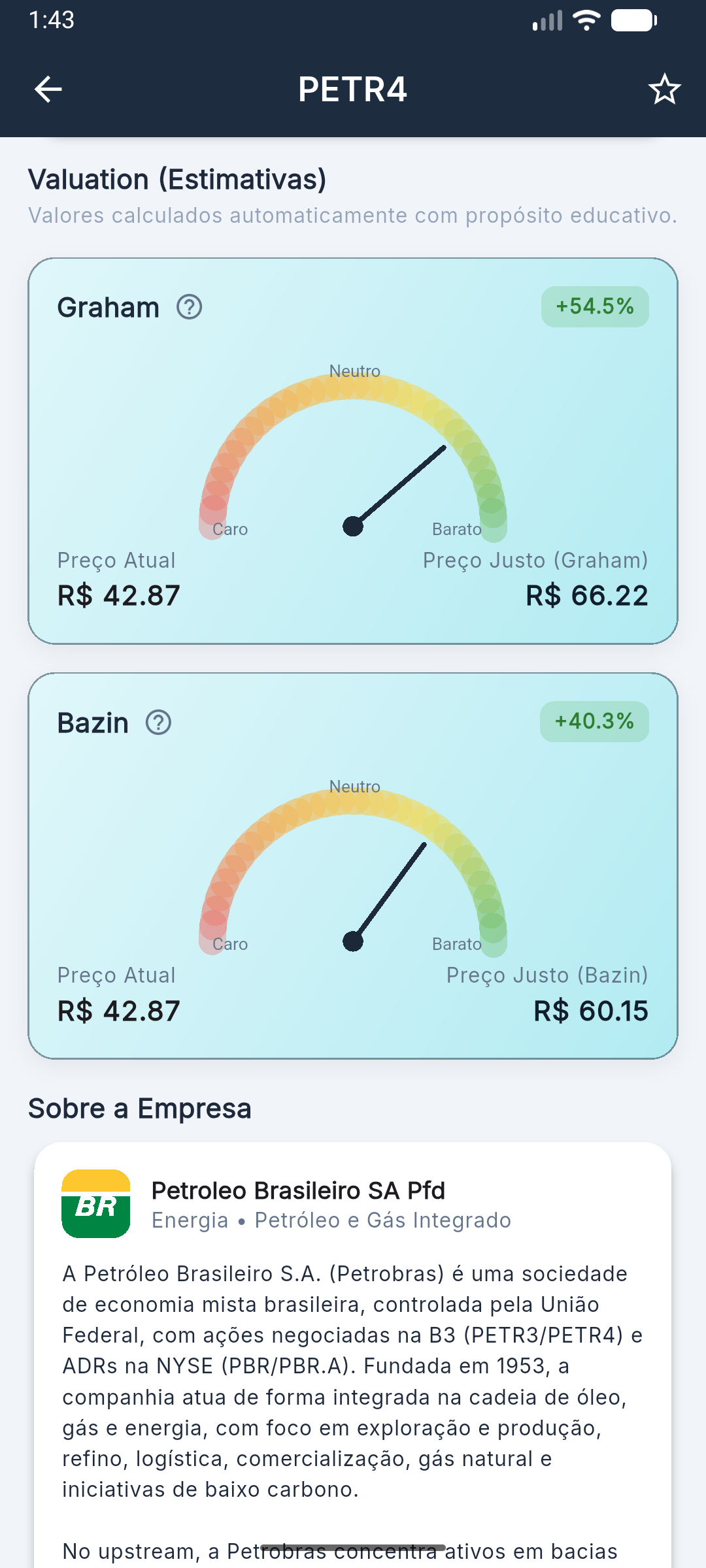Select the +54.5% Graham upside badge
Screen dimensions: 706x1568
pos(594,304)
